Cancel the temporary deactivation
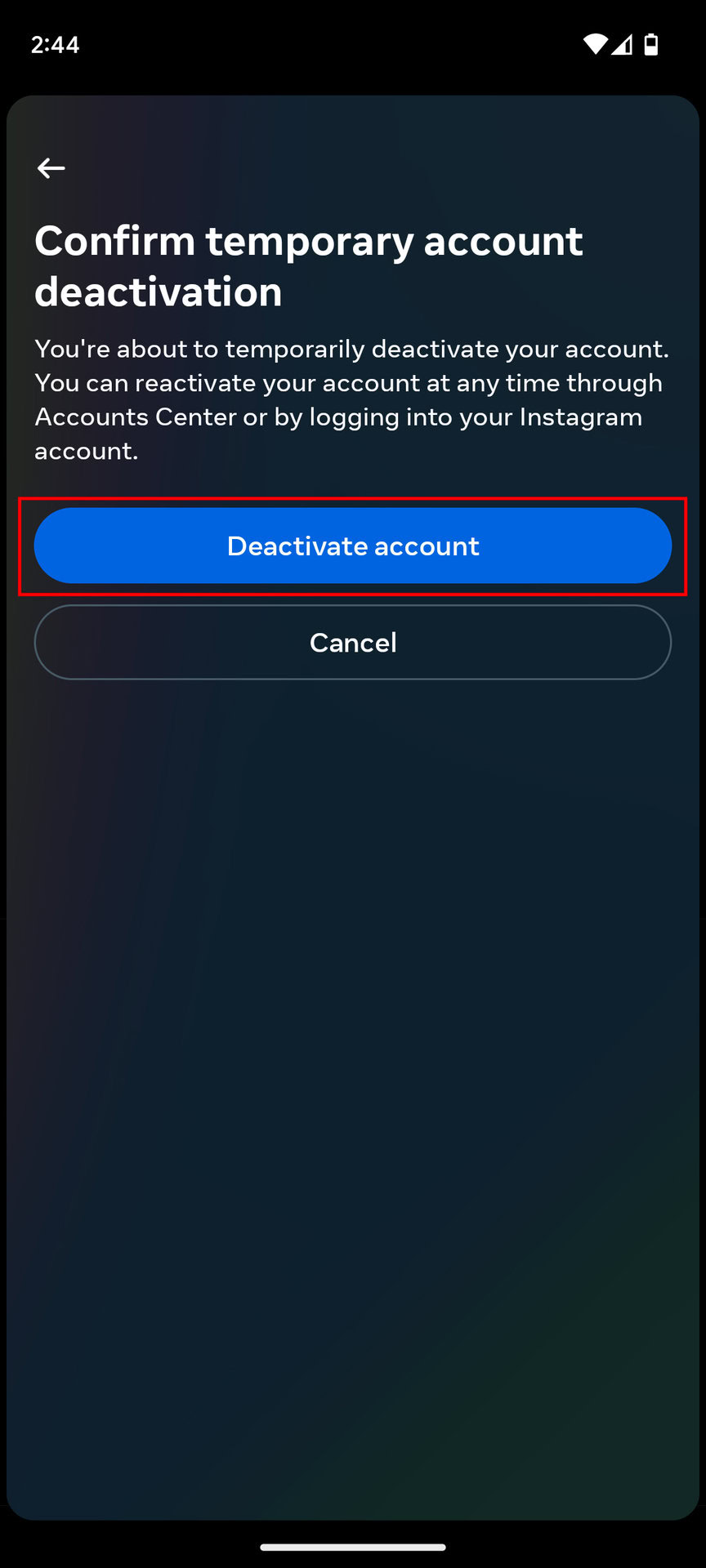The height and width of the screenshot is (1568, 706). [x=353, y=643]
